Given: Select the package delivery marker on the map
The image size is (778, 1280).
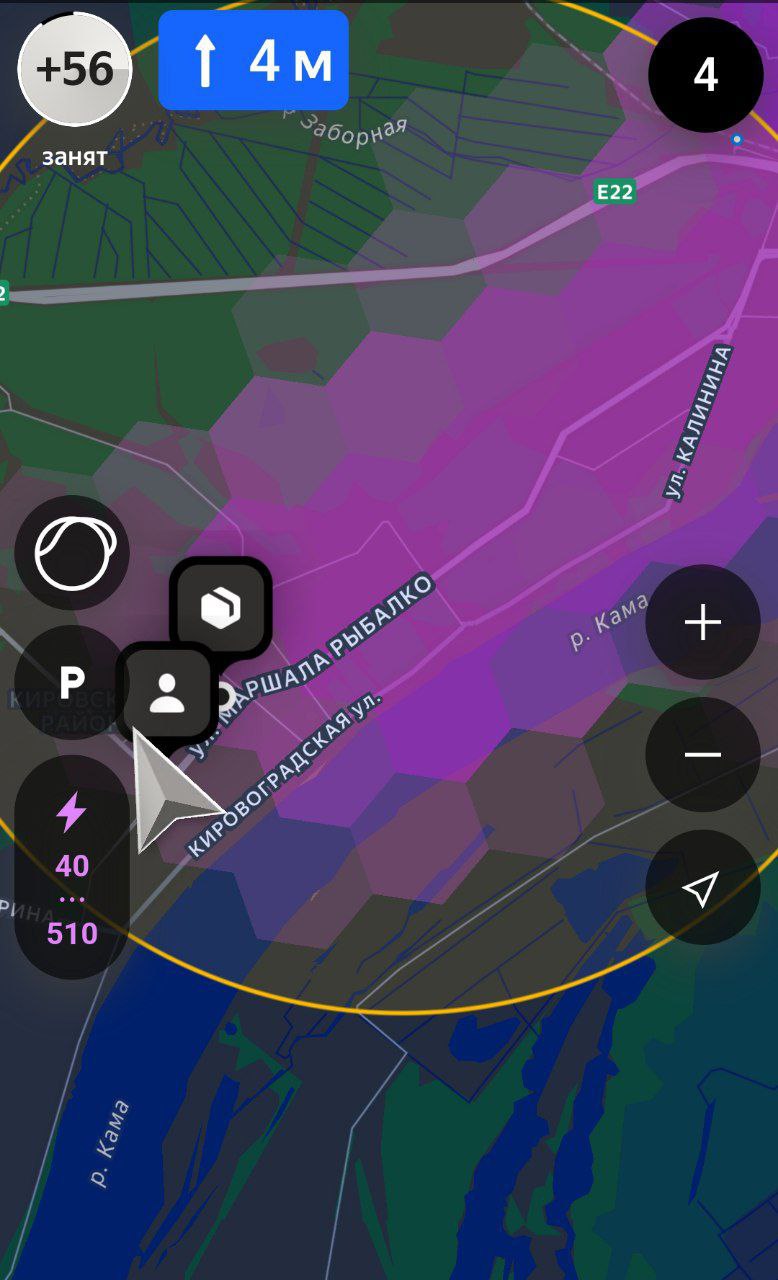Looking at the screenshot, I should coord(221,608).
